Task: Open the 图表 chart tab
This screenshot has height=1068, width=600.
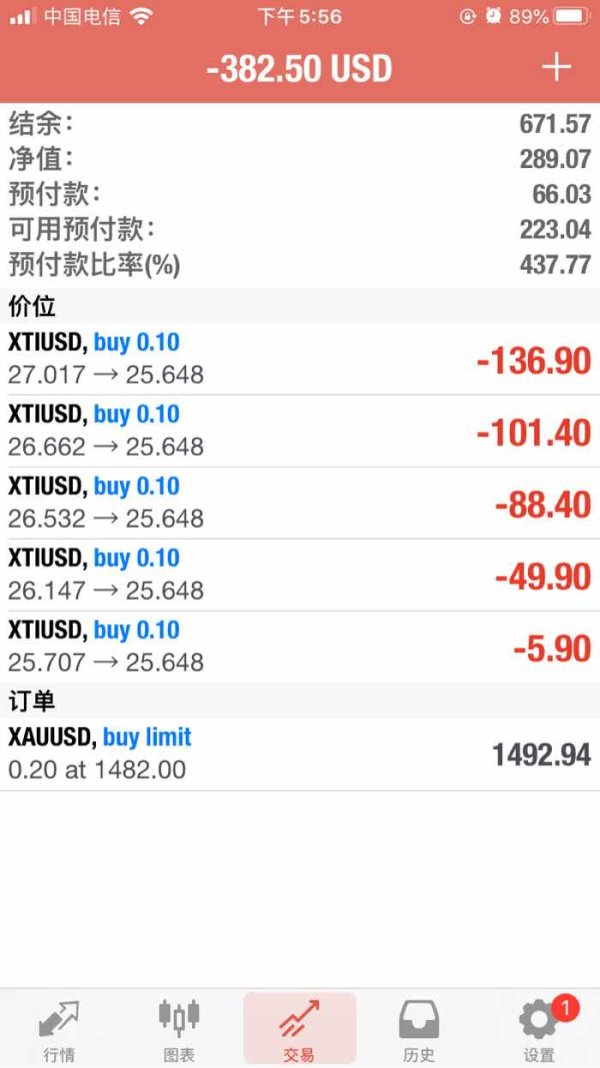Action: (x=179, y=1028)
